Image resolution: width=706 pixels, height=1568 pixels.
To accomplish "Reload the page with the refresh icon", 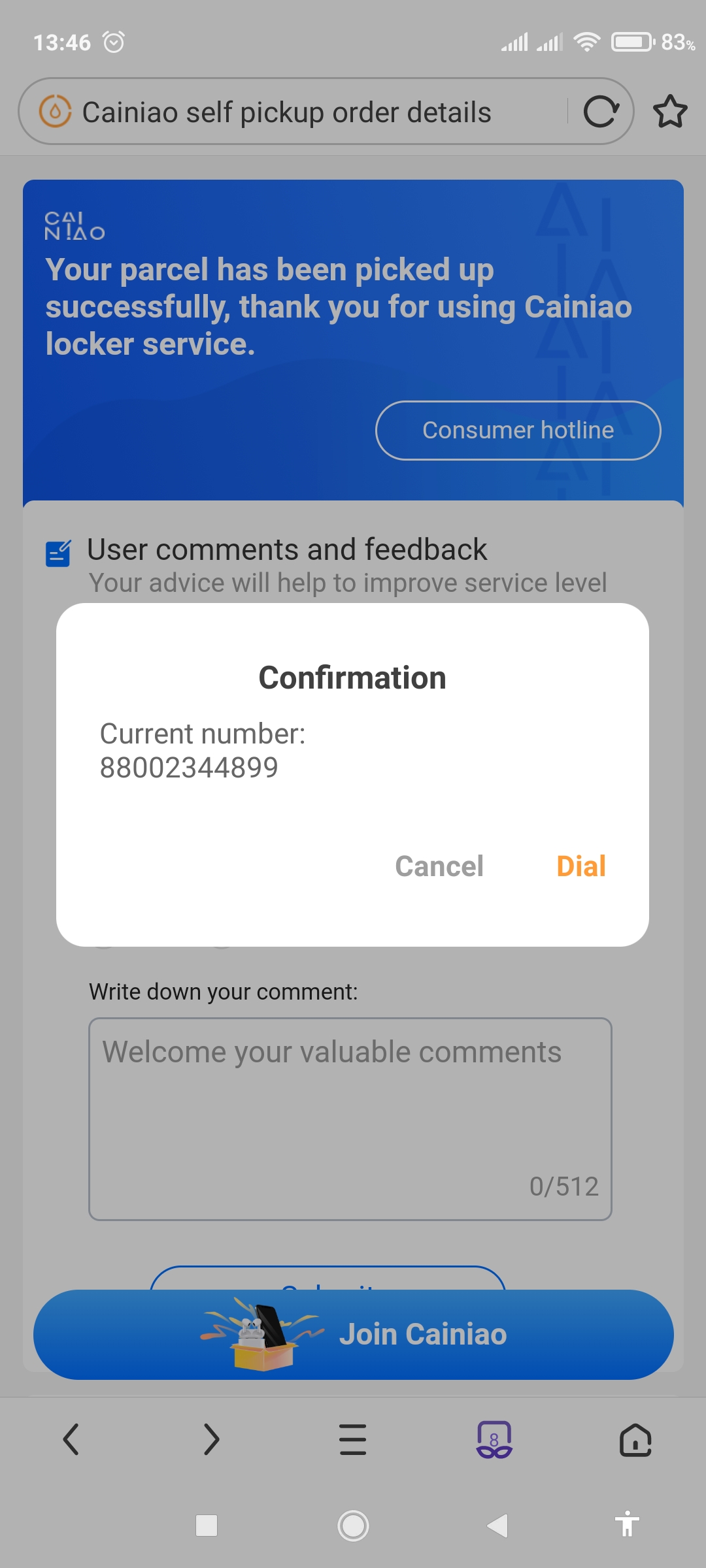I will 600,112.
